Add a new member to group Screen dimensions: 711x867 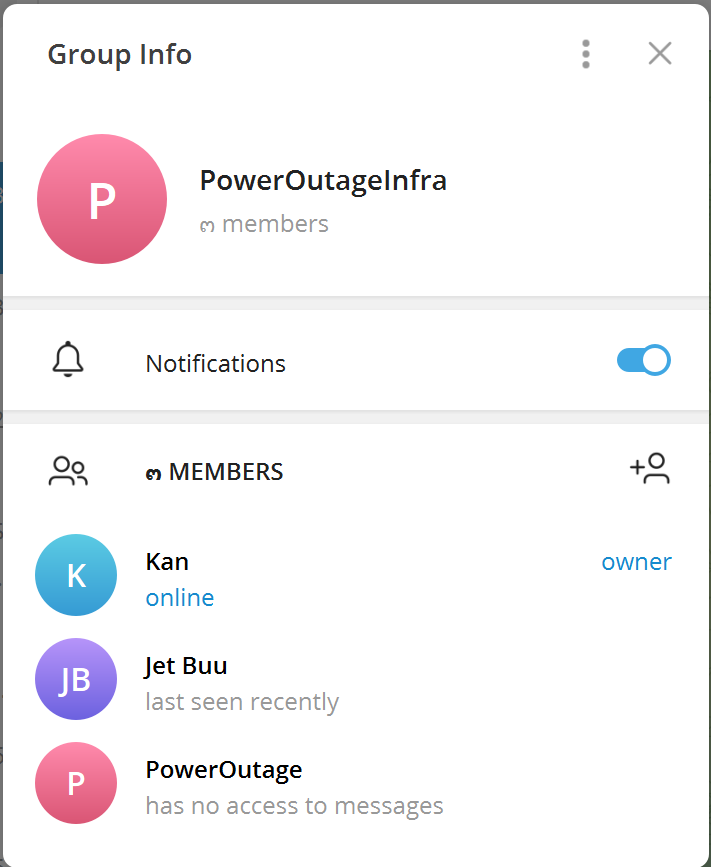pos(649,469)
